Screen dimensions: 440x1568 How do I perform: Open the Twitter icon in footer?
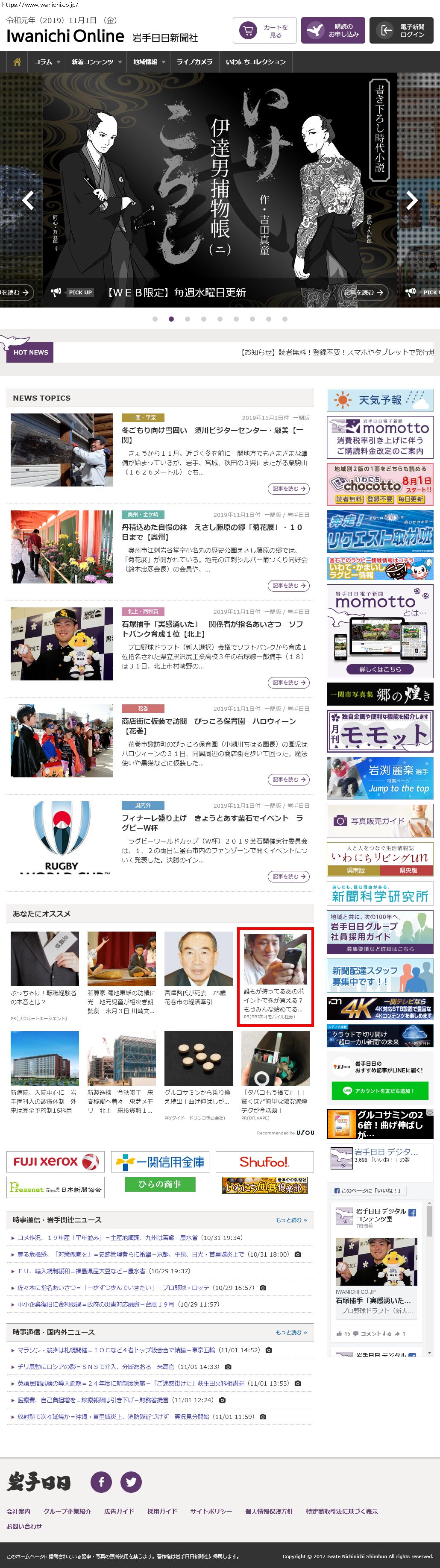click(x=131, y=1482)
